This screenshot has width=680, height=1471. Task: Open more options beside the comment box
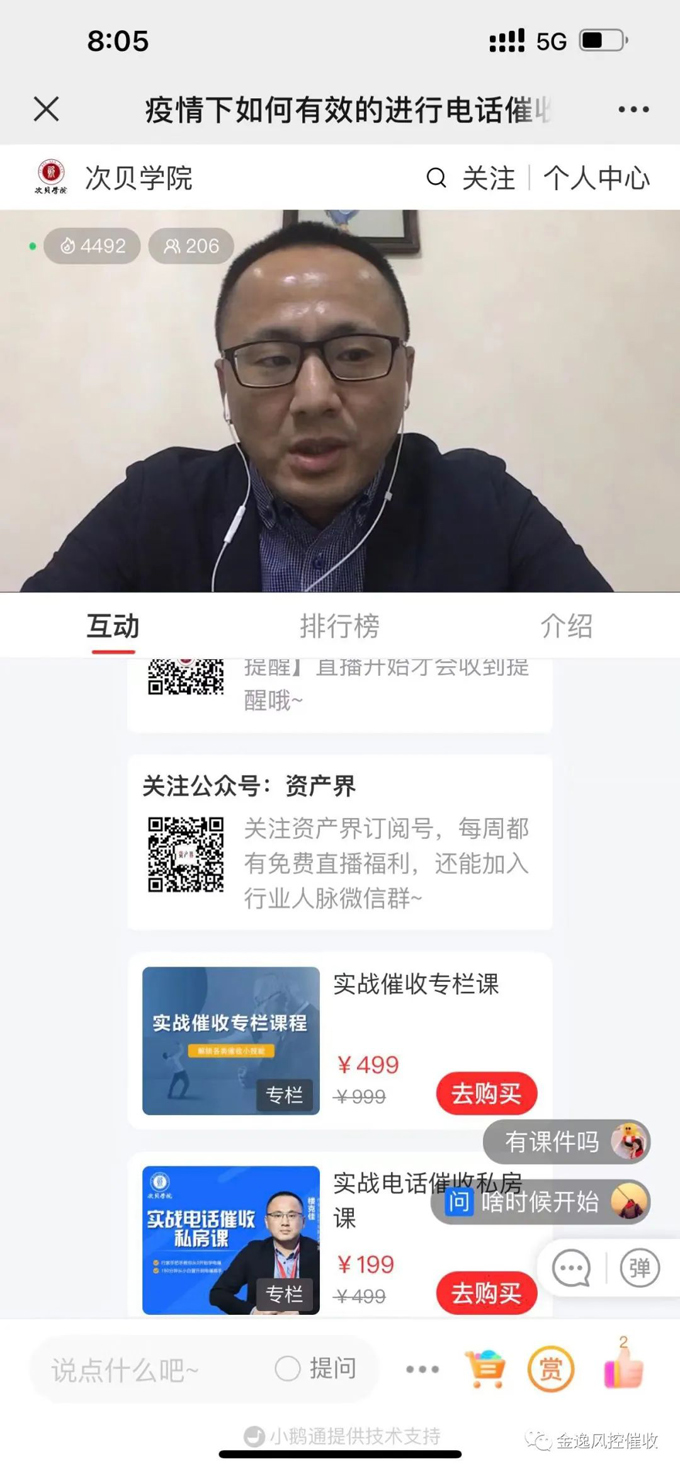(x=422, y=1369)
